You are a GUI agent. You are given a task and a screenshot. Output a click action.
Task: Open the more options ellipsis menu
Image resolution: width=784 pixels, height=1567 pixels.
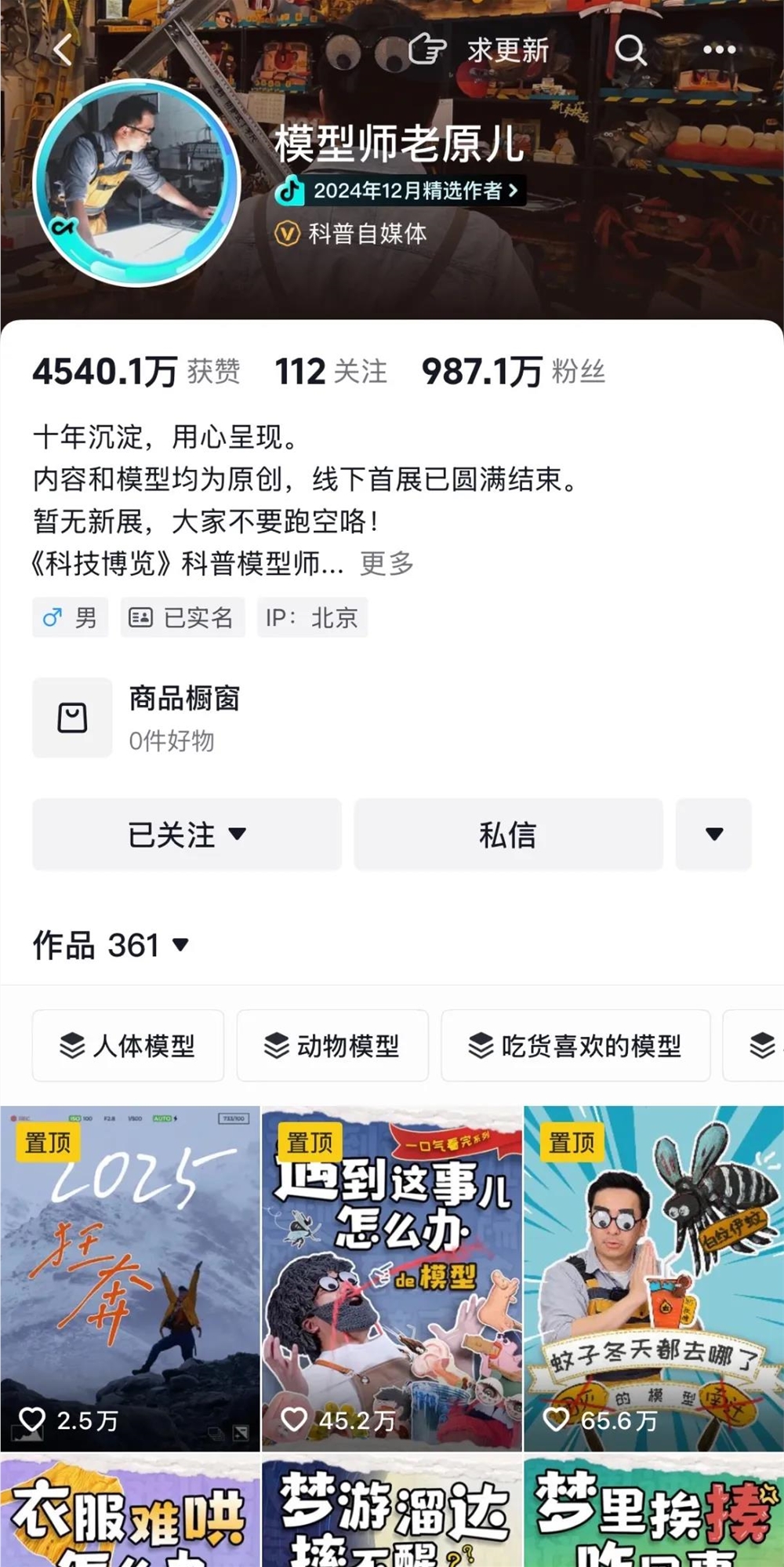pos(718,49)
